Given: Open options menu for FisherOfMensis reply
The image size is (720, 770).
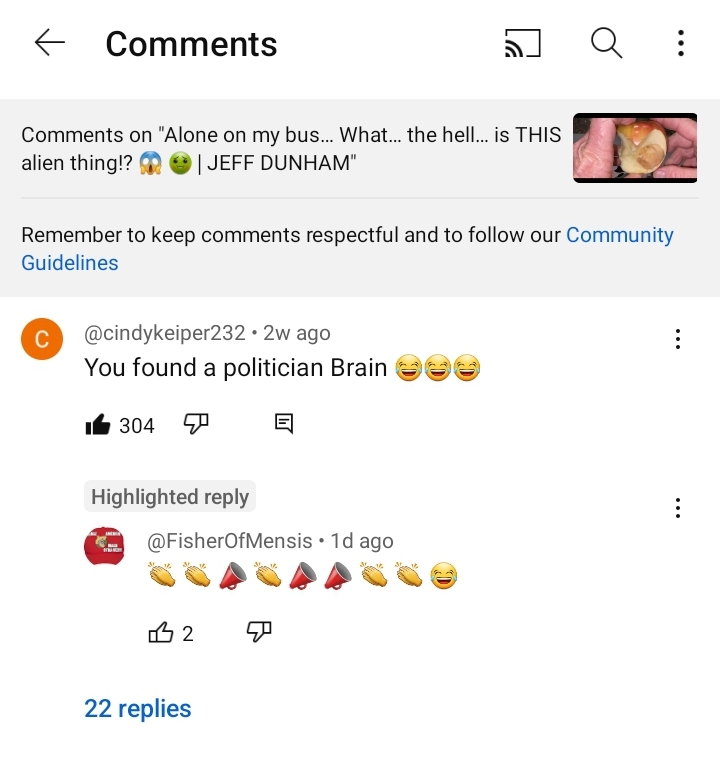Looking at the screenshot, I should [678, 508].
